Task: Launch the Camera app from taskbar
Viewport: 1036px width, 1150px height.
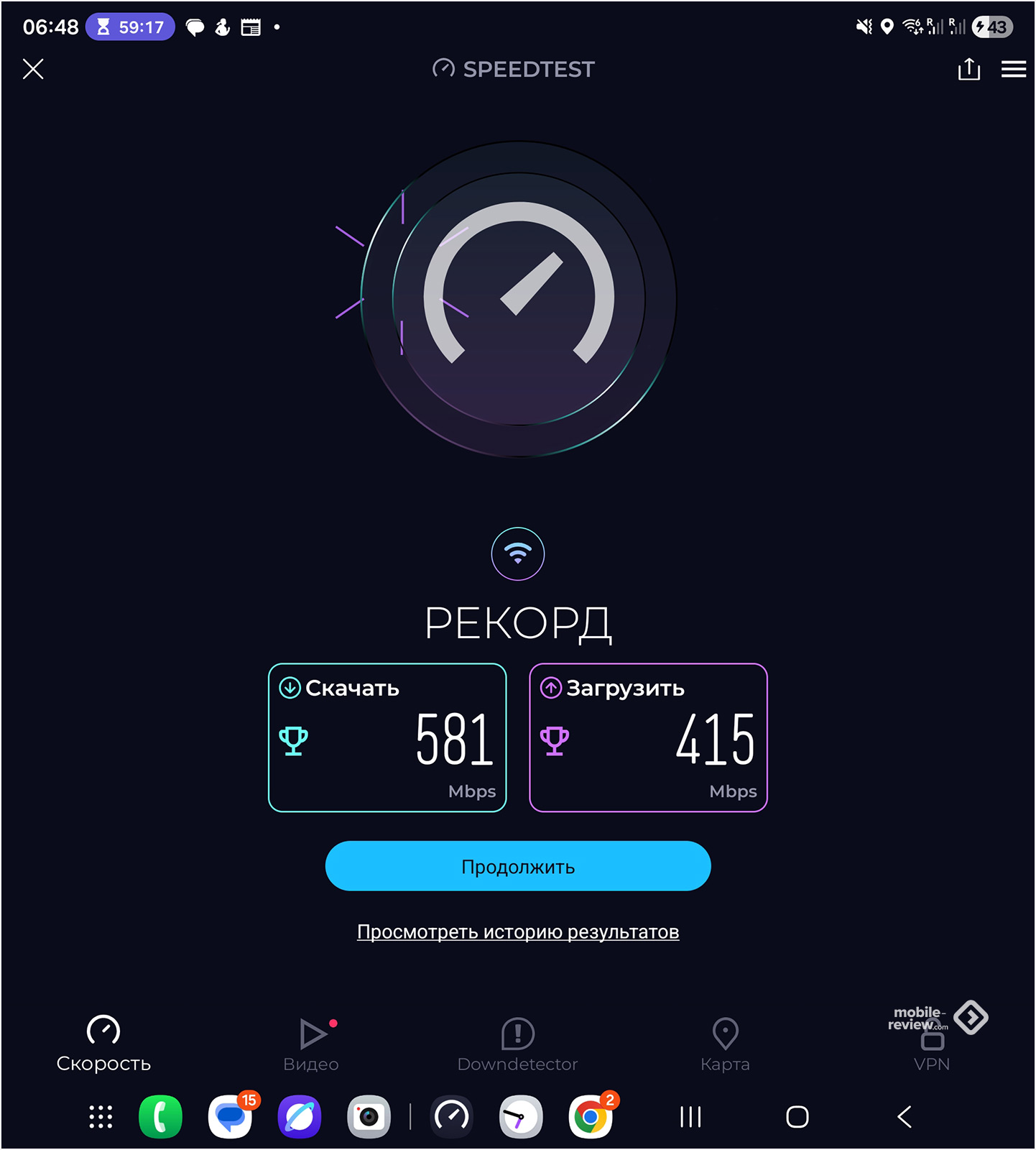Action: click(369, 1117)
